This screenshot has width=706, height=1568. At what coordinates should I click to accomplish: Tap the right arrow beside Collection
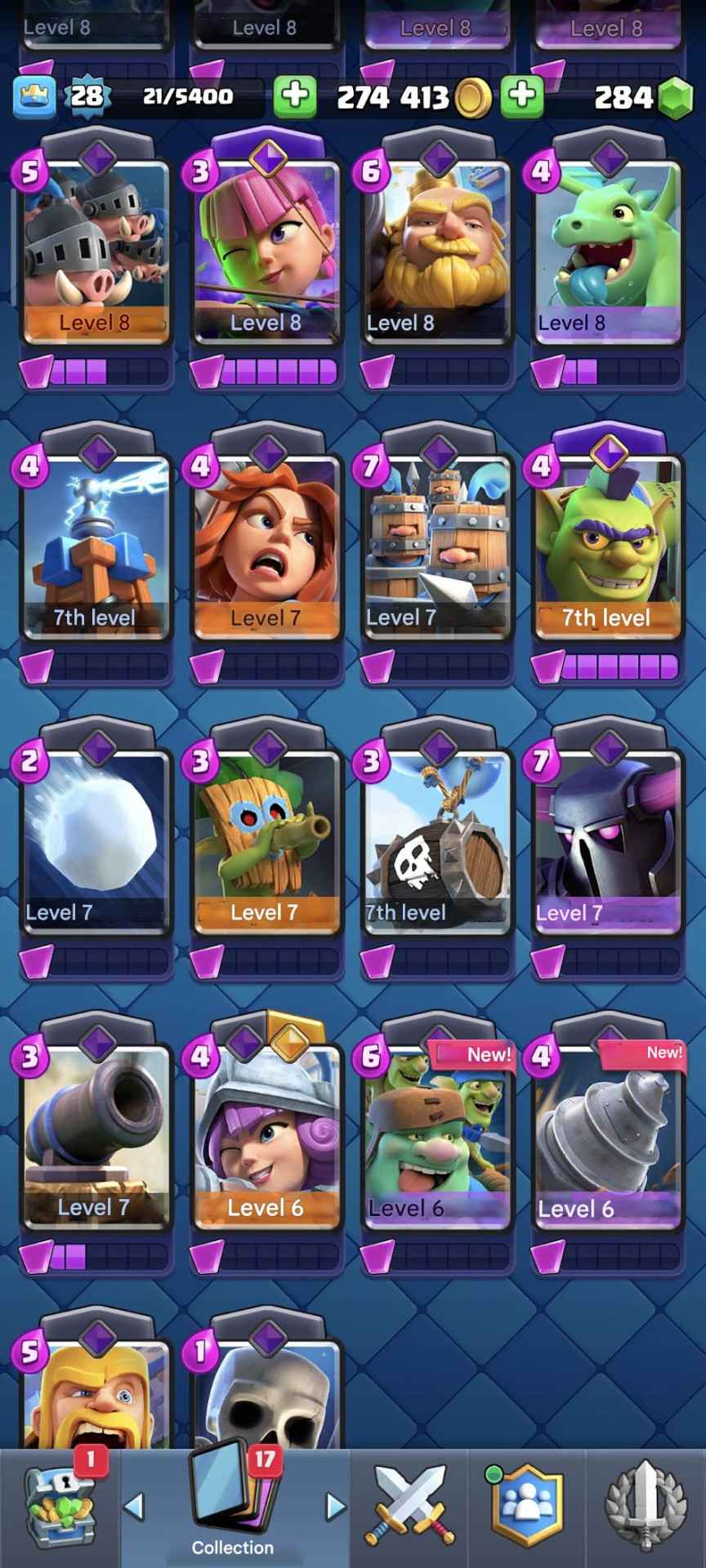(x=335, y=1507)
